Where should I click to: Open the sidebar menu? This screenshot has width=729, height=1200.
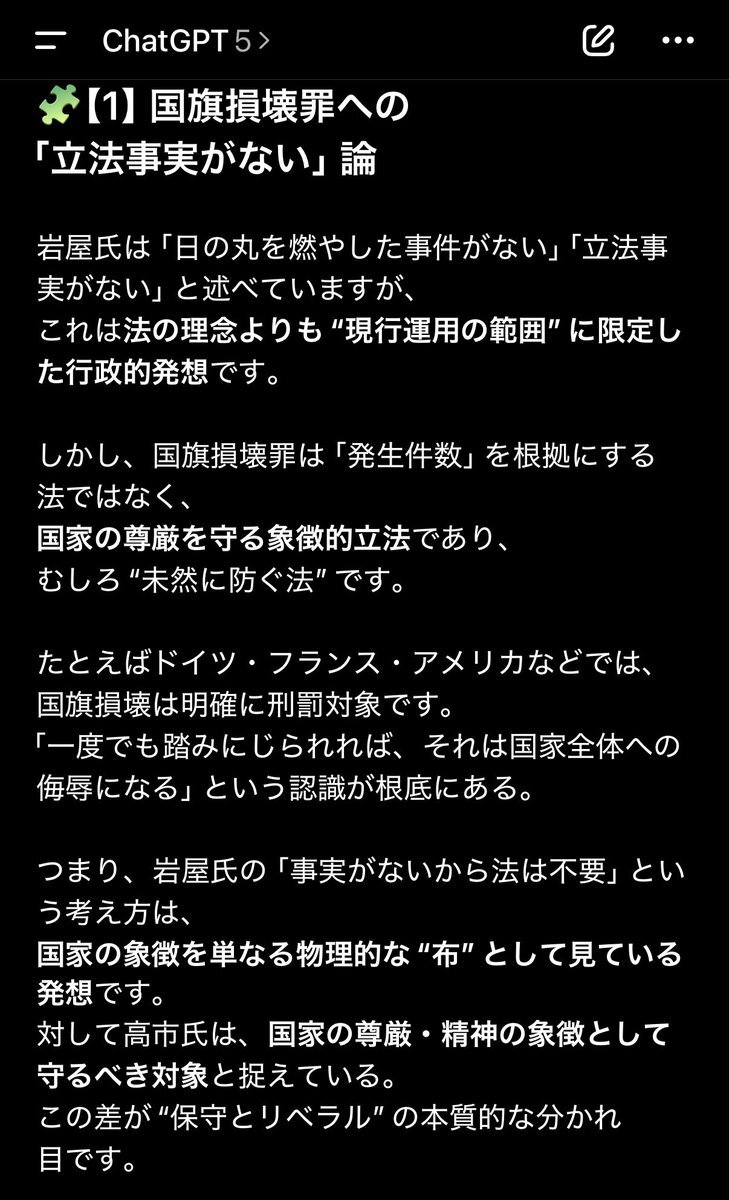point(51,41)
